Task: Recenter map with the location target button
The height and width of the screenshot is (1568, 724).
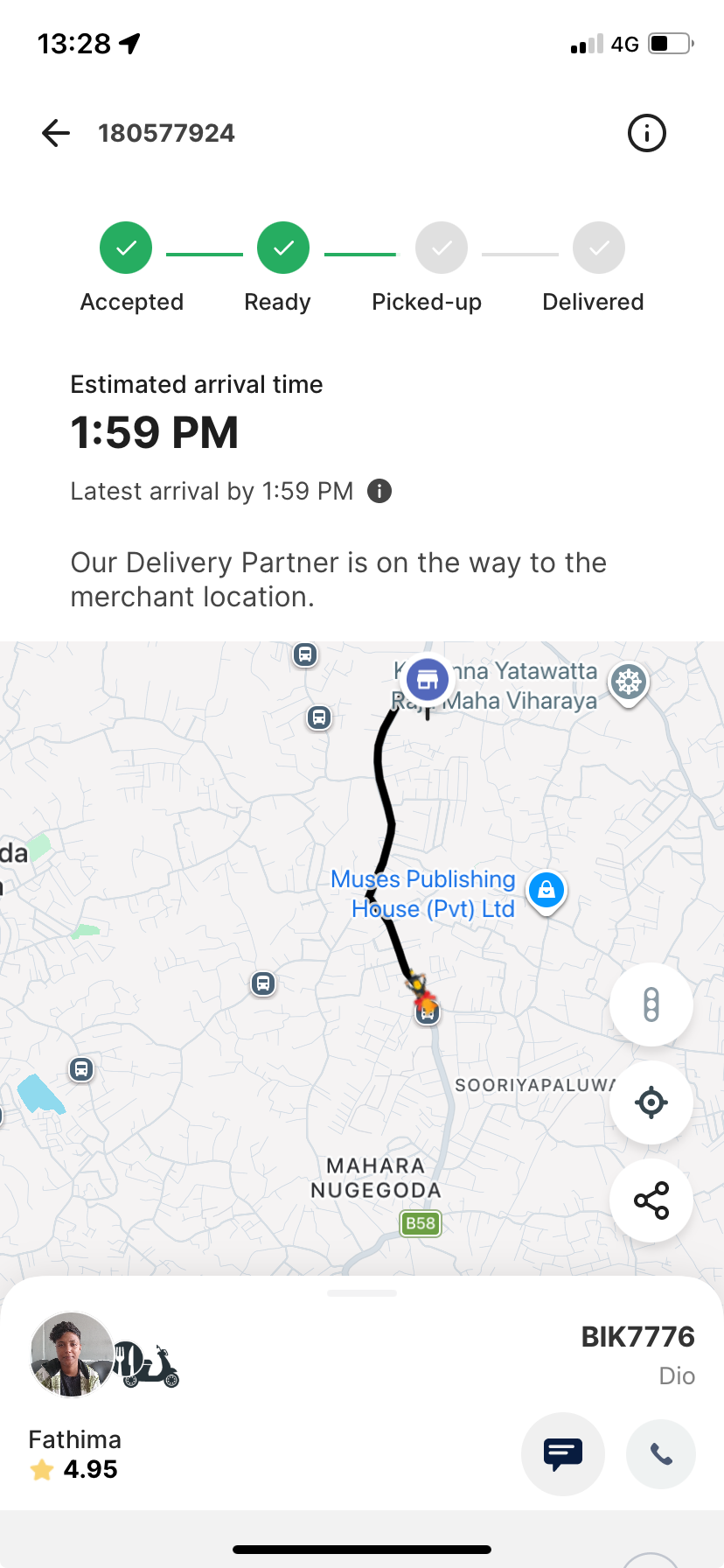Action: (651, 1102)
